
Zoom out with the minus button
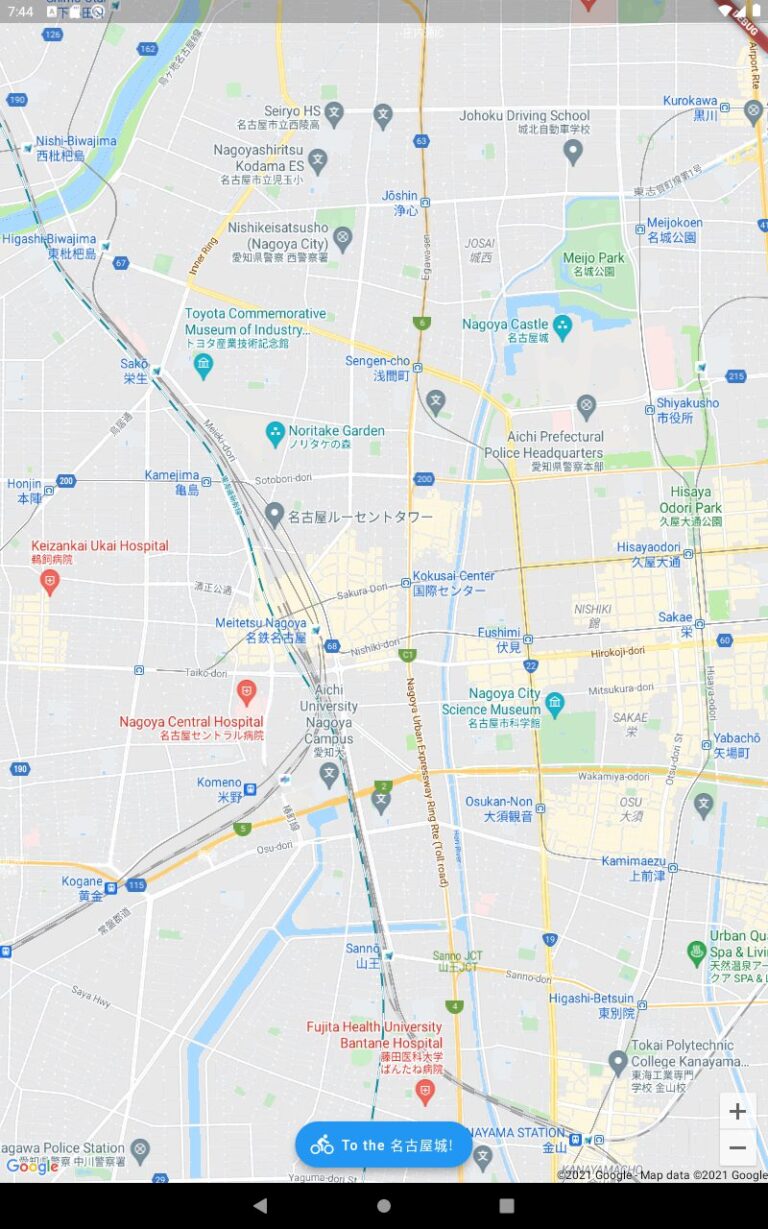737,1148
